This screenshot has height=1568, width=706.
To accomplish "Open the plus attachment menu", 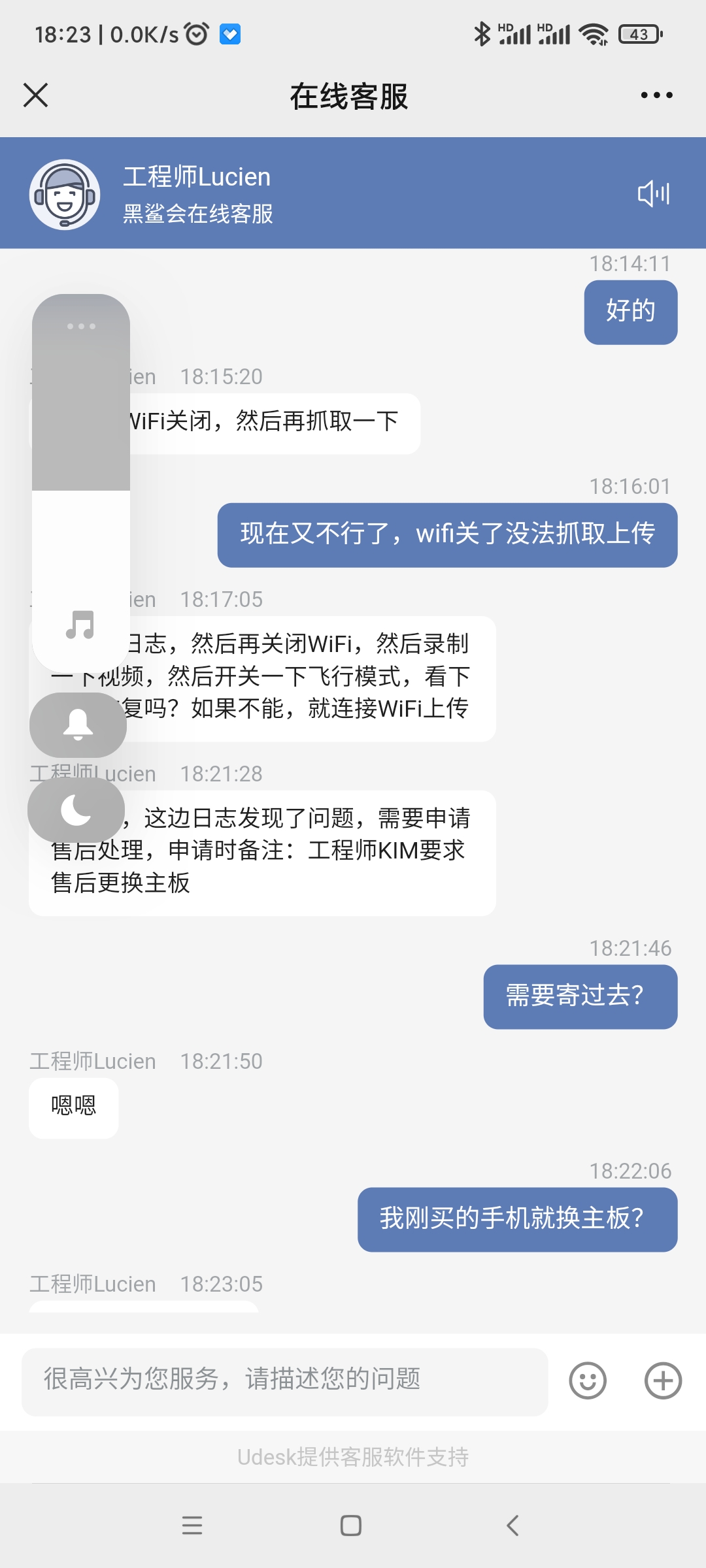I will point(663,1381).
